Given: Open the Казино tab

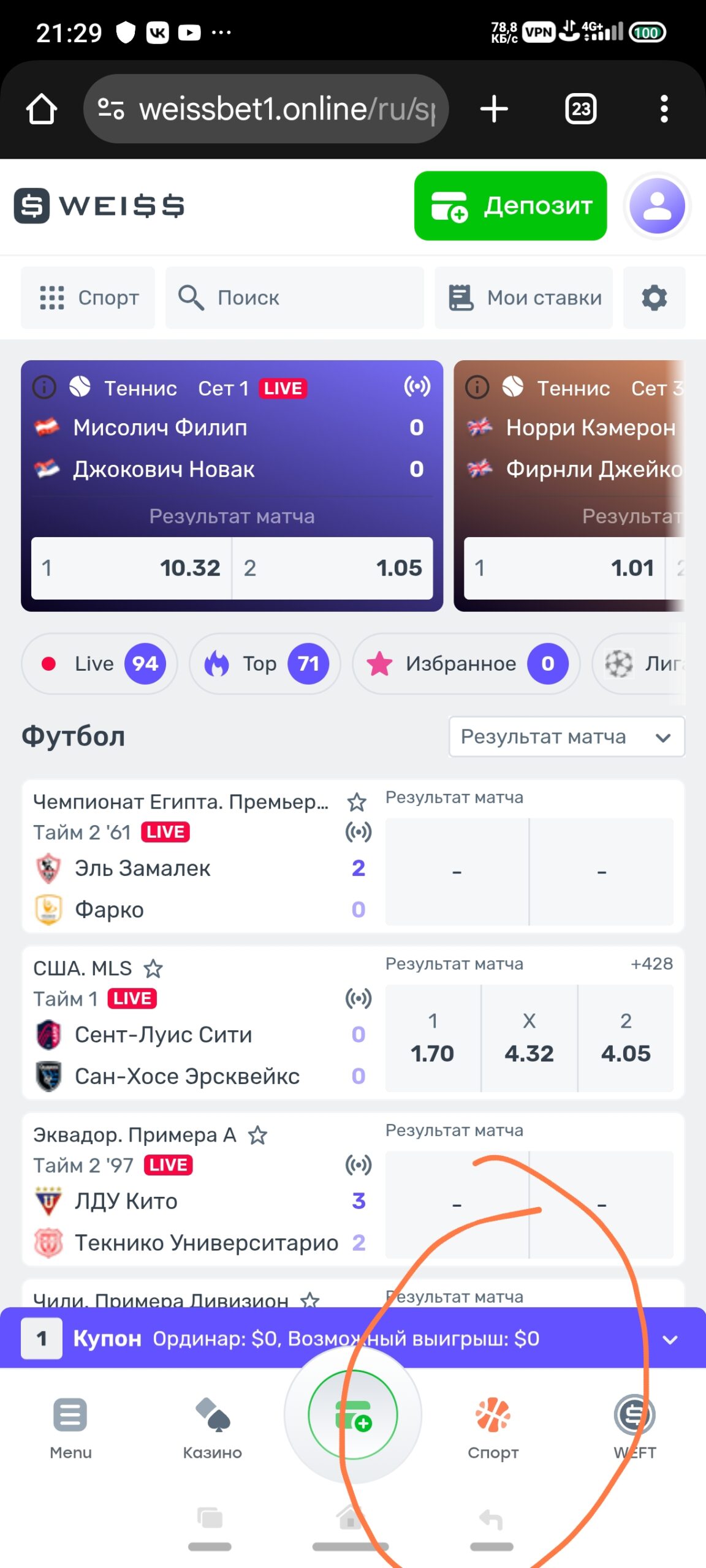Looking at the screenshot, I should 212,1428.
